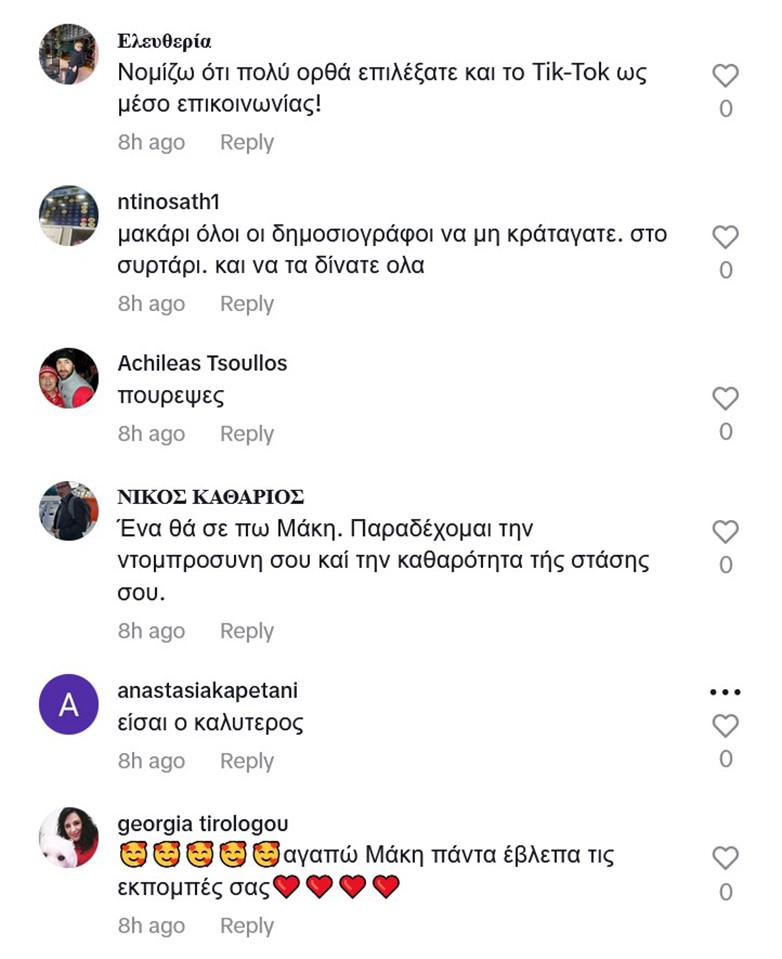Viewport: 782px width, 959px height.
Task: Reply to ΝΙΚΟΣ ΚΑΘΑΡΙΟΣ's comment
Action: [246, 631]
